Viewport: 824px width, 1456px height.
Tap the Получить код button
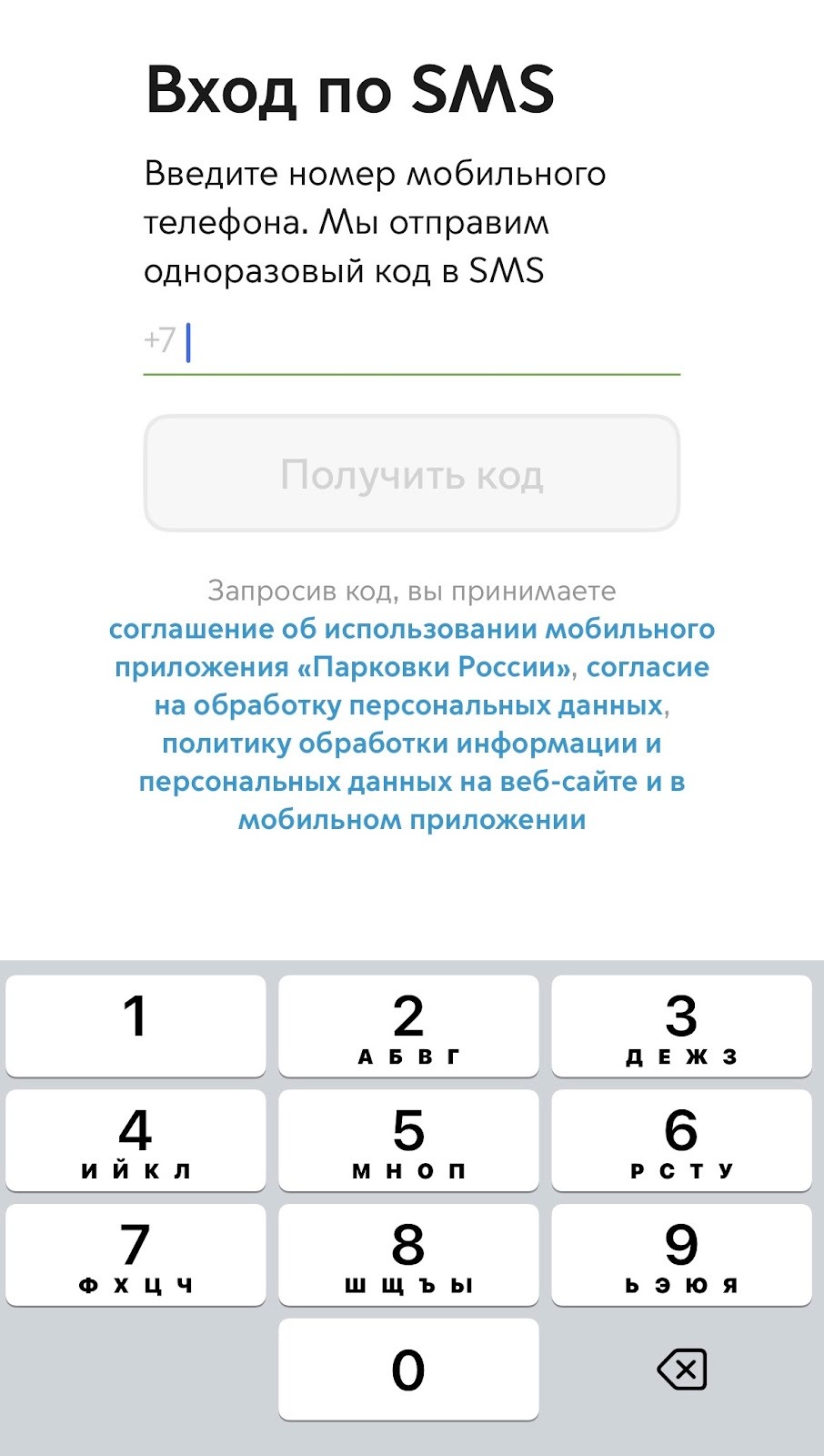[x=412, y=474]
